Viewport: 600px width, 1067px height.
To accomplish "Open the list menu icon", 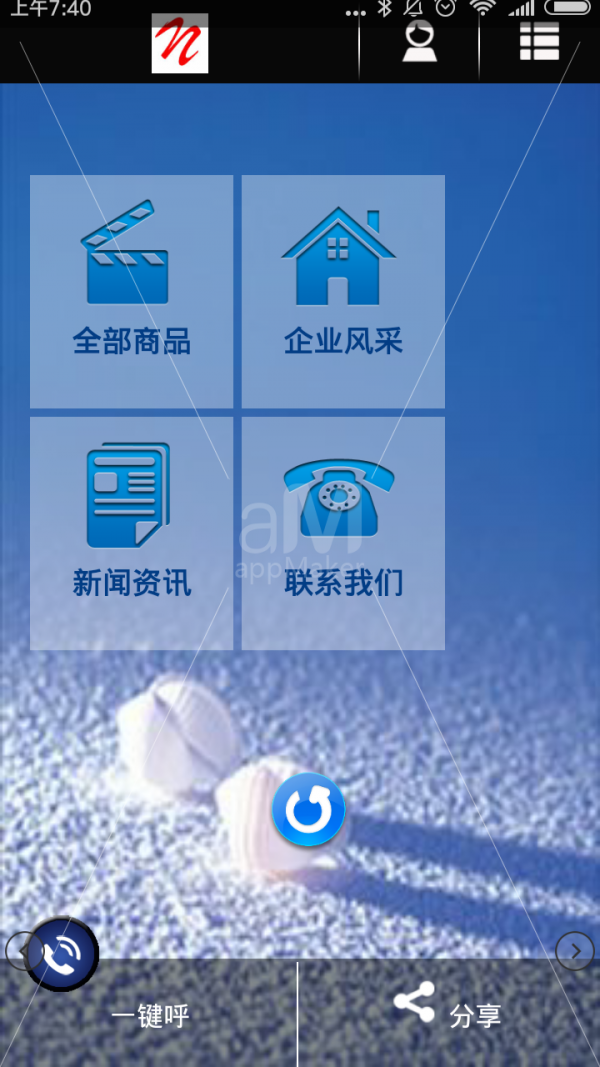I will pyautogui.click(x=539, y=43).
